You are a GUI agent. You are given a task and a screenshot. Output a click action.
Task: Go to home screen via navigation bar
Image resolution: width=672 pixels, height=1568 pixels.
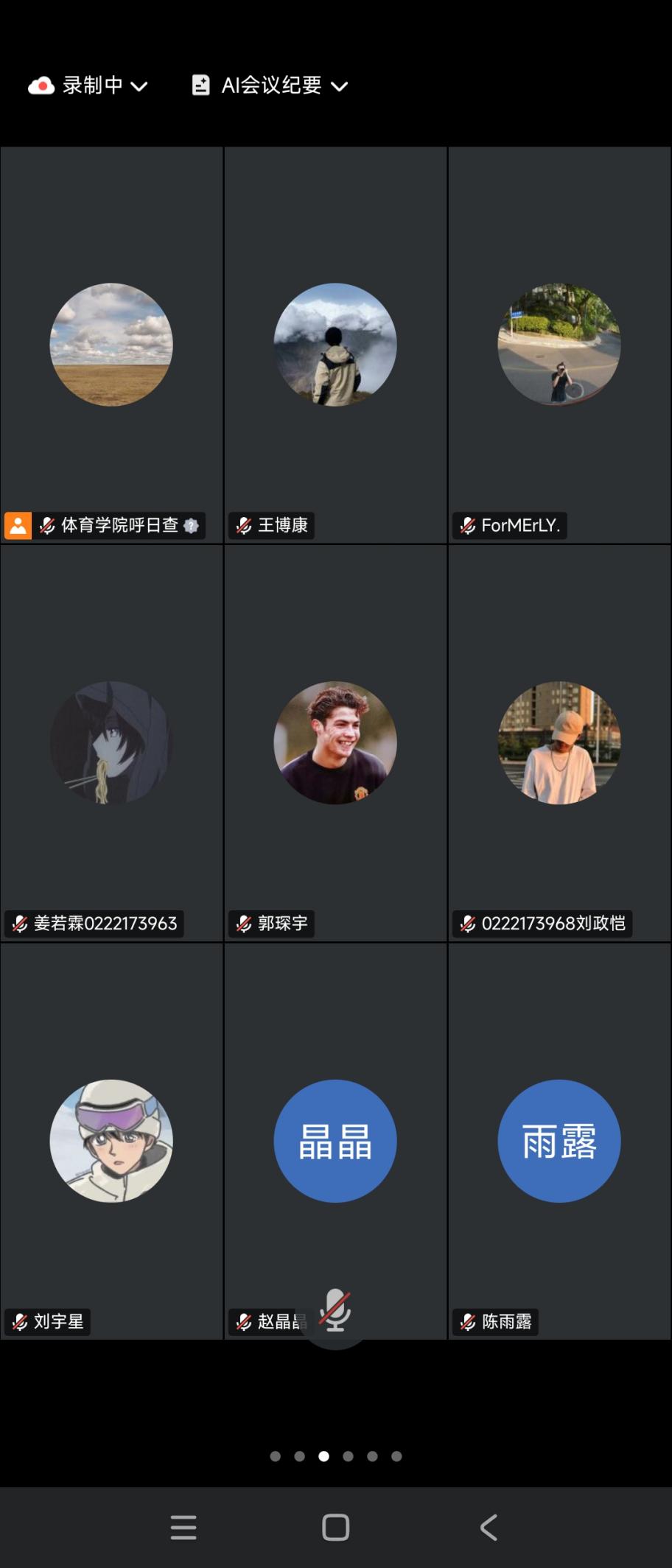pos(335,1527)
